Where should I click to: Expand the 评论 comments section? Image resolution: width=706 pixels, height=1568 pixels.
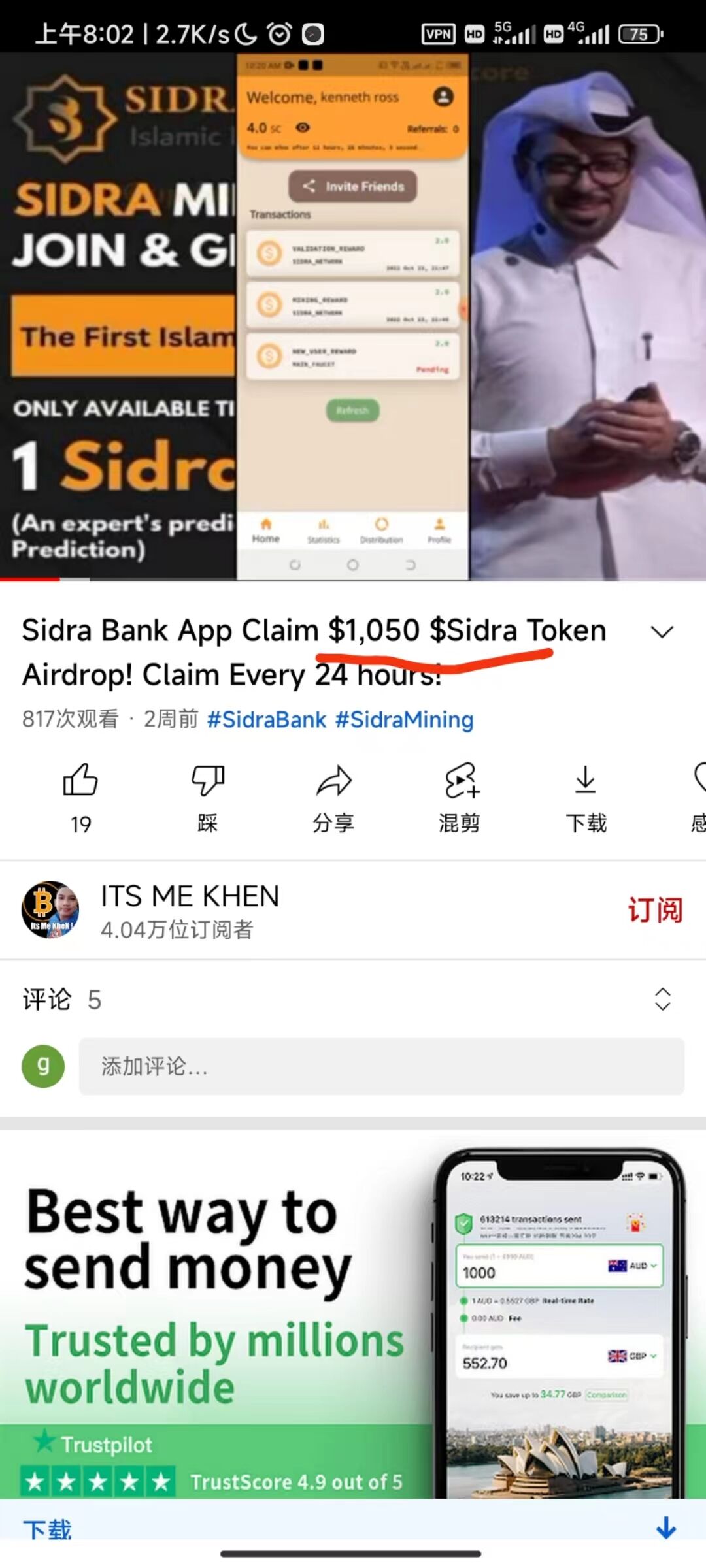[662, 999]
